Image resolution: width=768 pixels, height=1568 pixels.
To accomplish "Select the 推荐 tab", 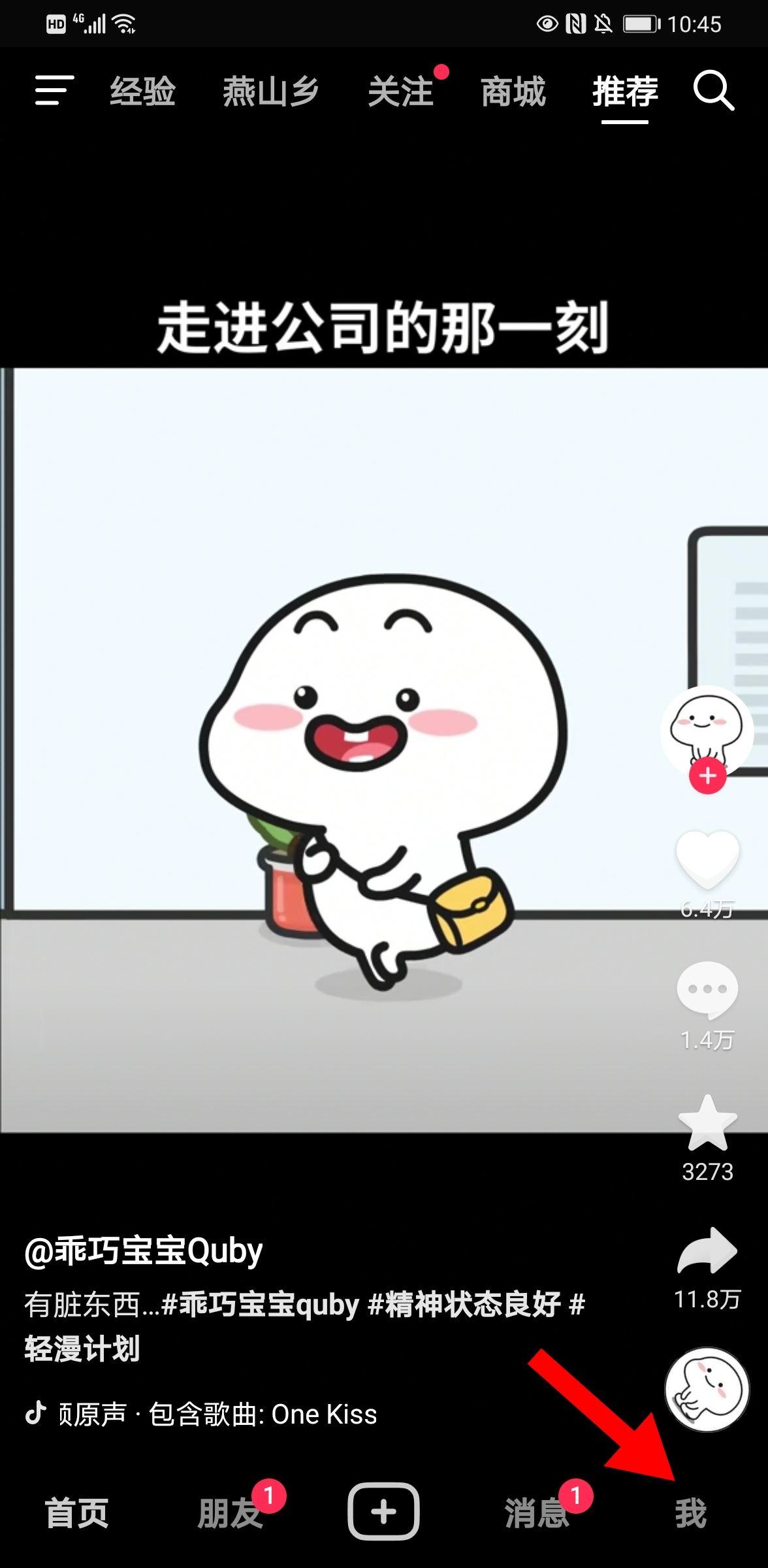I will 625,91.
